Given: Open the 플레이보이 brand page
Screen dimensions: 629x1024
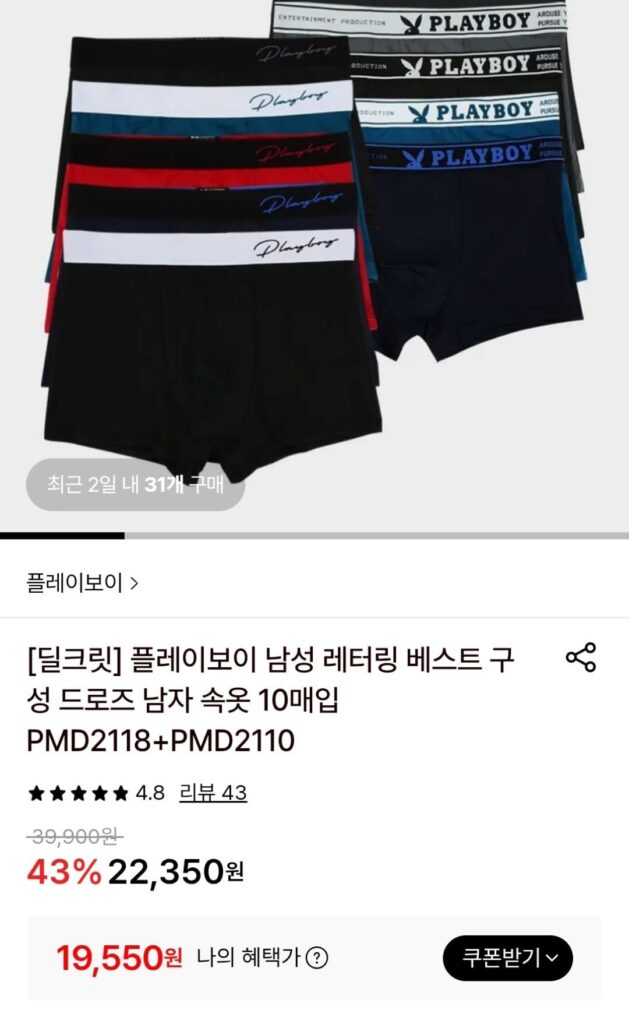Looking at the screenshot, I should [x=82, y=582].
